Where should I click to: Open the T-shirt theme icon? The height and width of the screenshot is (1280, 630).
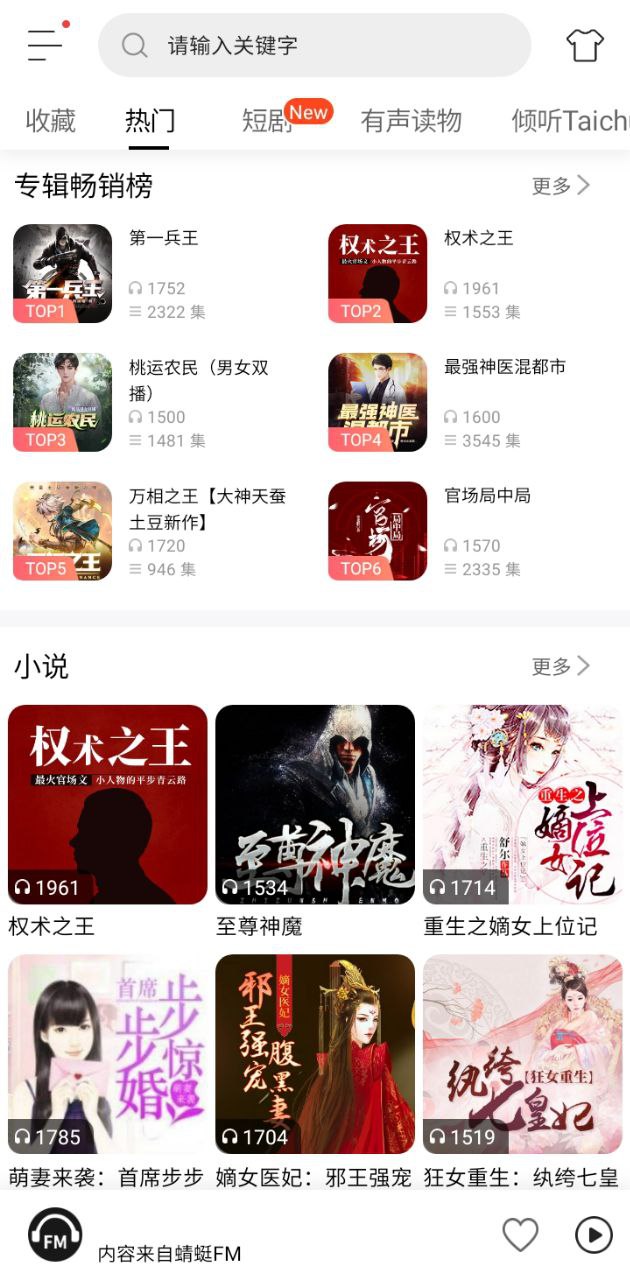(585, 45)
